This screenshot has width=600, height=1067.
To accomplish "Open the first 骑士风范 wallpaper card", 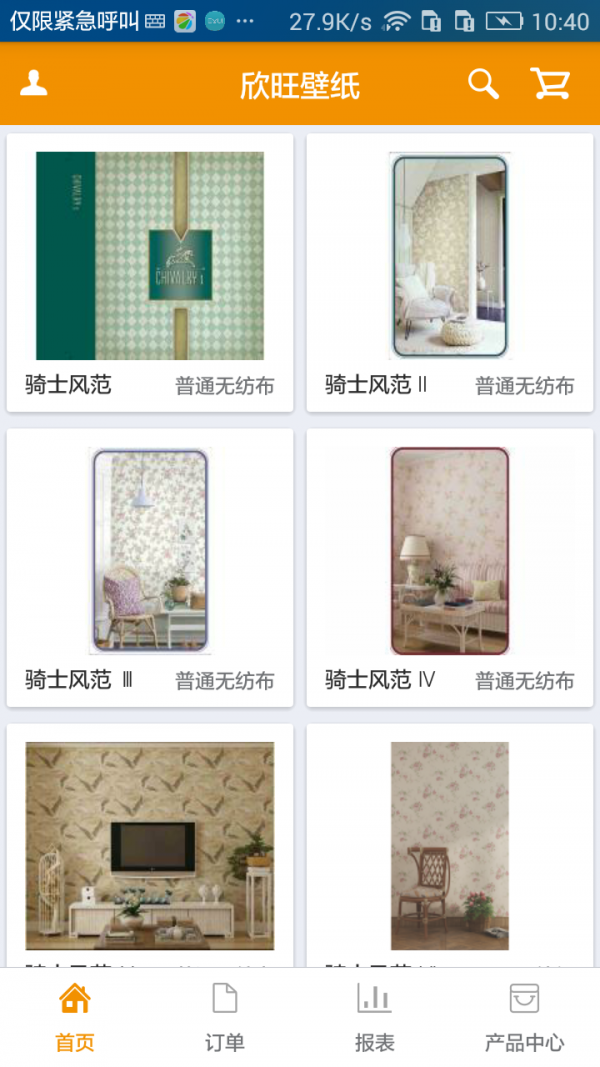I will (150, 272).
